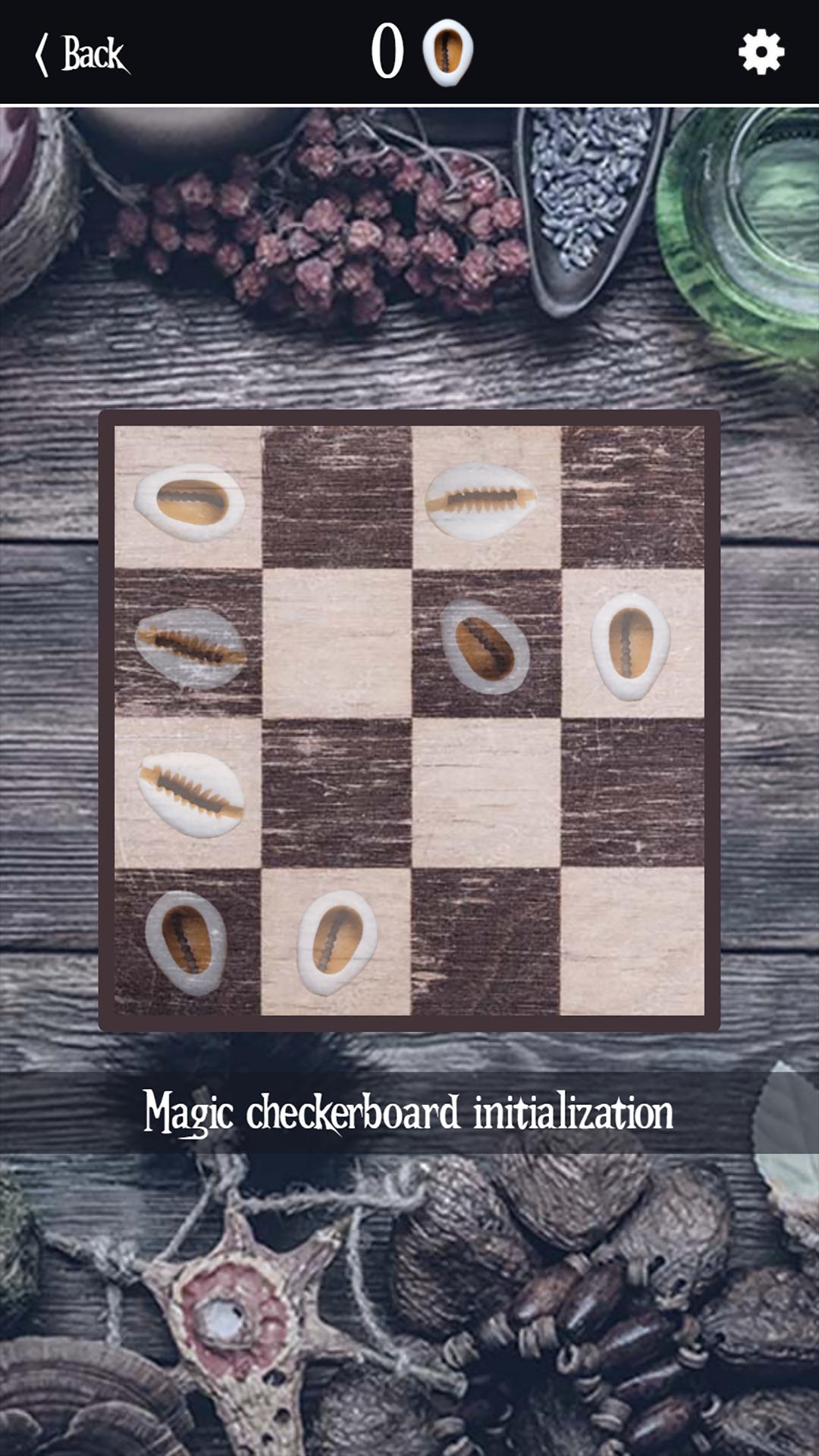Open the settings gear
Screen dimensions: 819x1456
[761, 52]
